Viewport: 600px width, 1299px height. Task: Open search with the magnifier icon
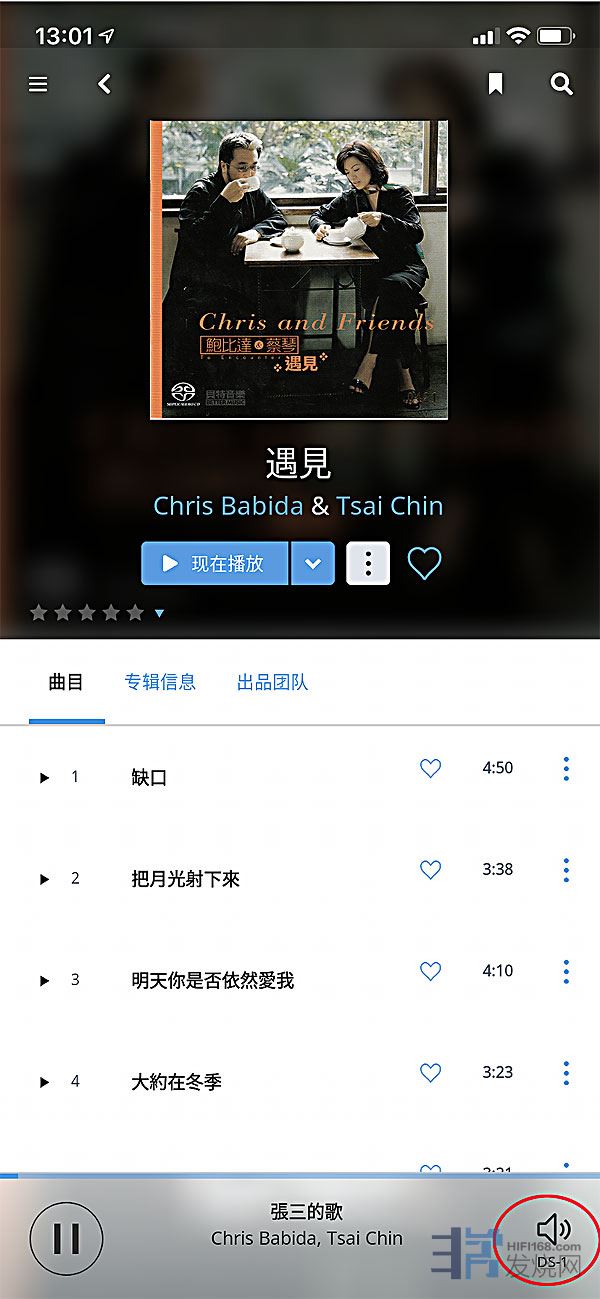click(562, 85)
